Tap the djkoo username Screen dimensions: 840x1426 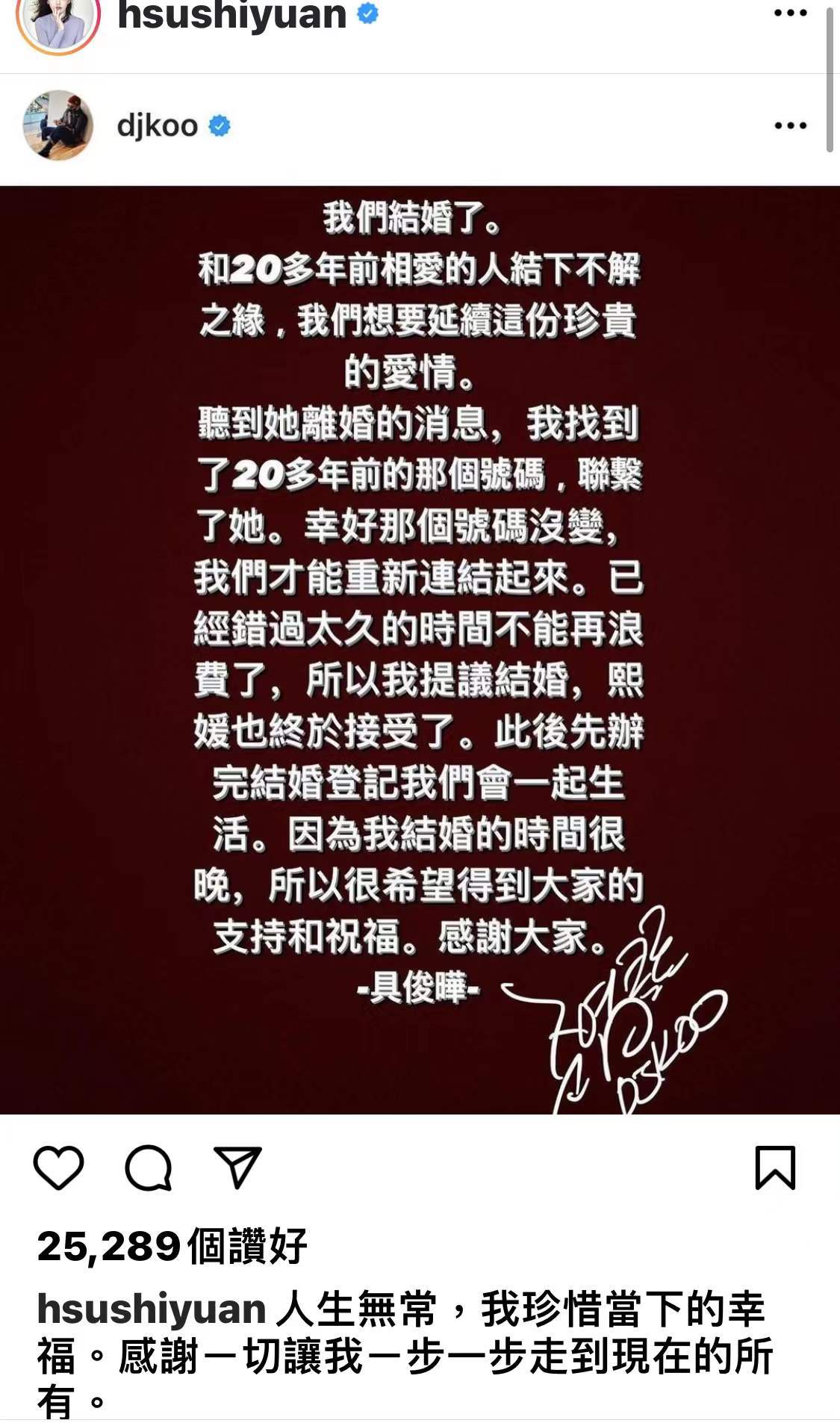coord(158,126)
